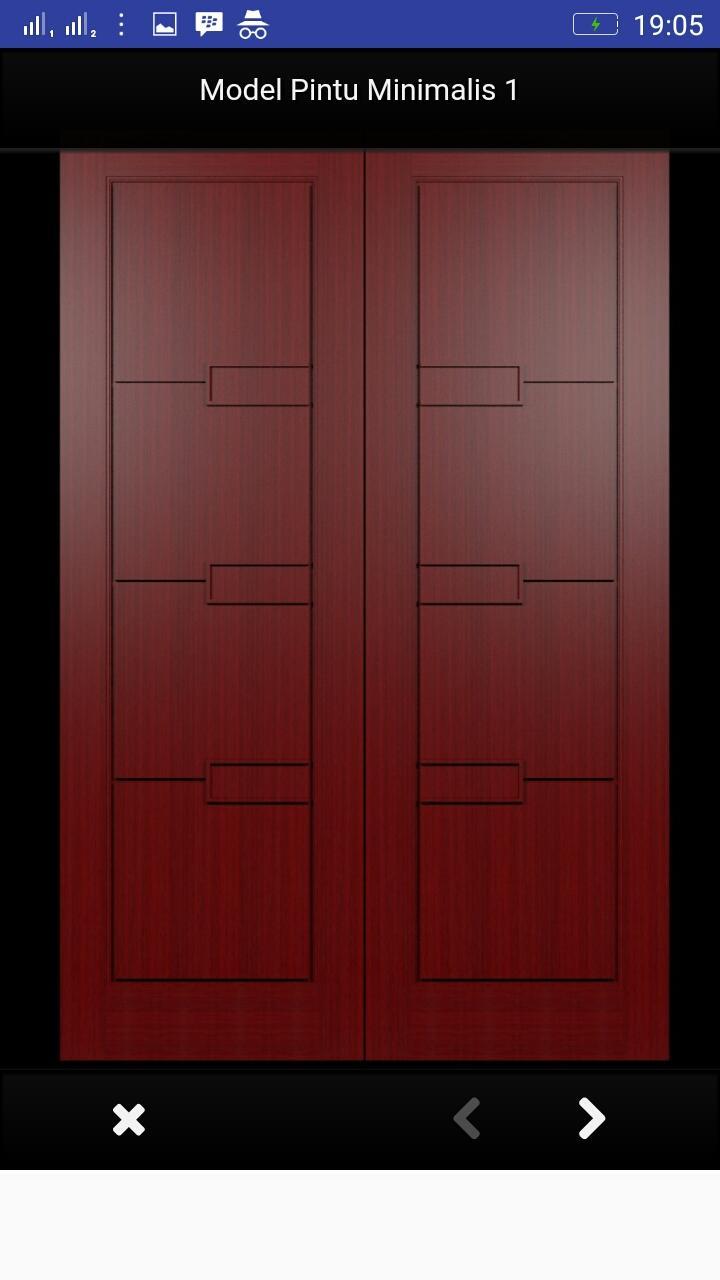This screenshot has width=720, height=1280.
Task: Go back to the previous door model
Action: (x=467, y=1119)
